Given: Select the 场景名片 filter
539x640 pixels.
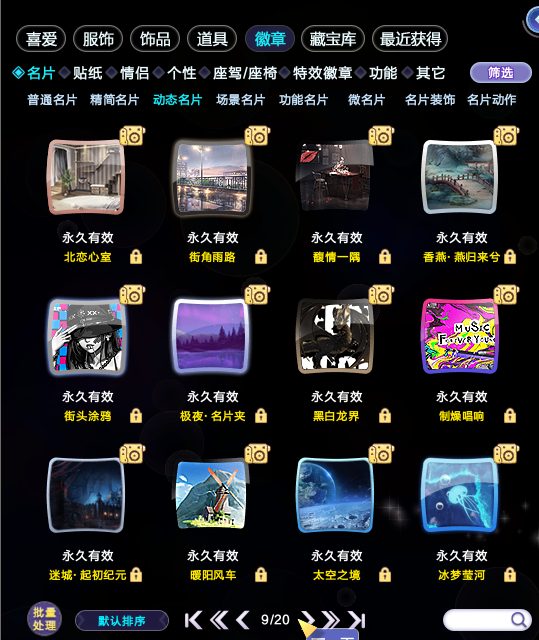Looking at the screenshot, I should (240, 100).
